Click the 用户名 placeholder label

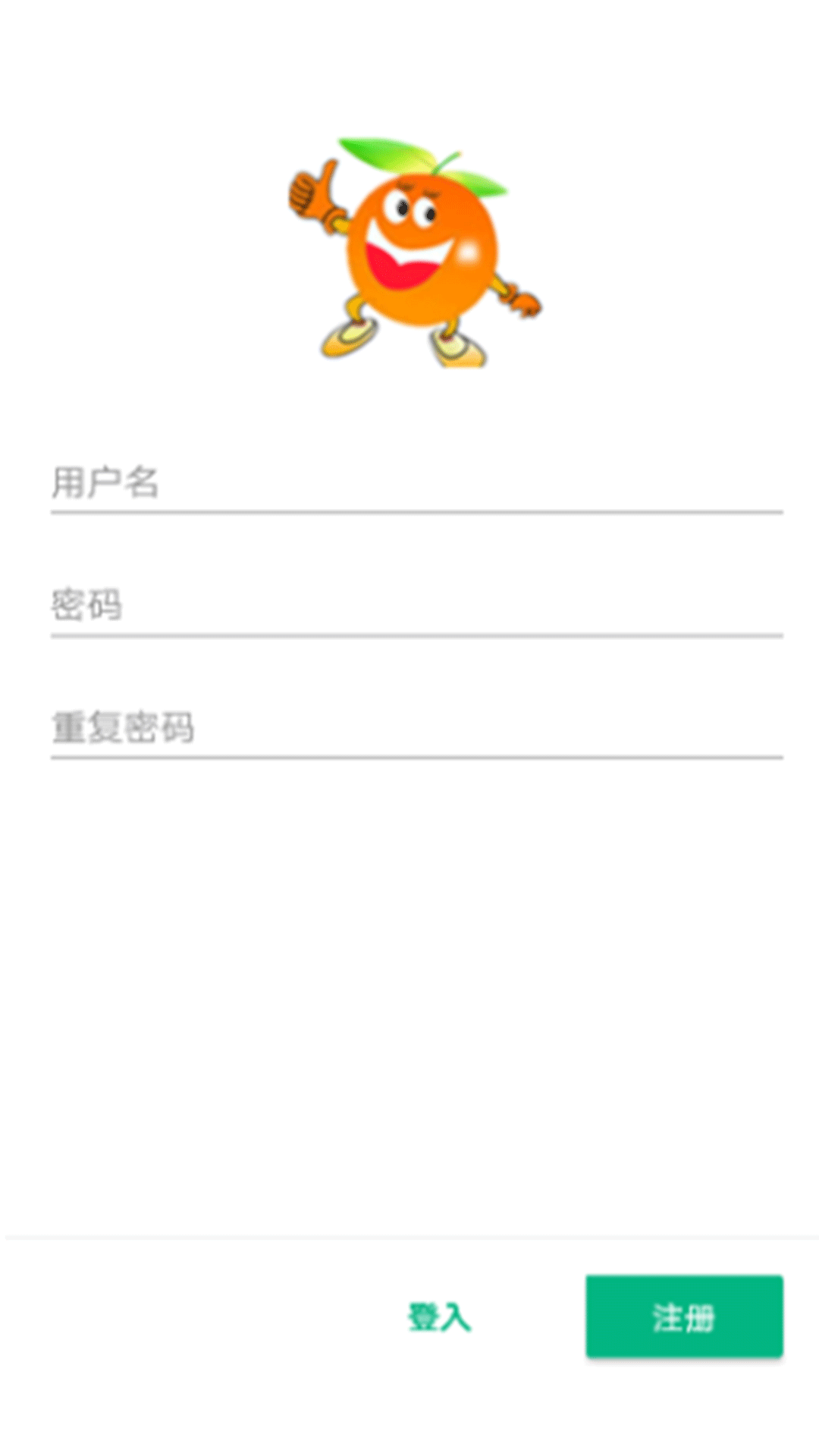(x=106, y=482)
